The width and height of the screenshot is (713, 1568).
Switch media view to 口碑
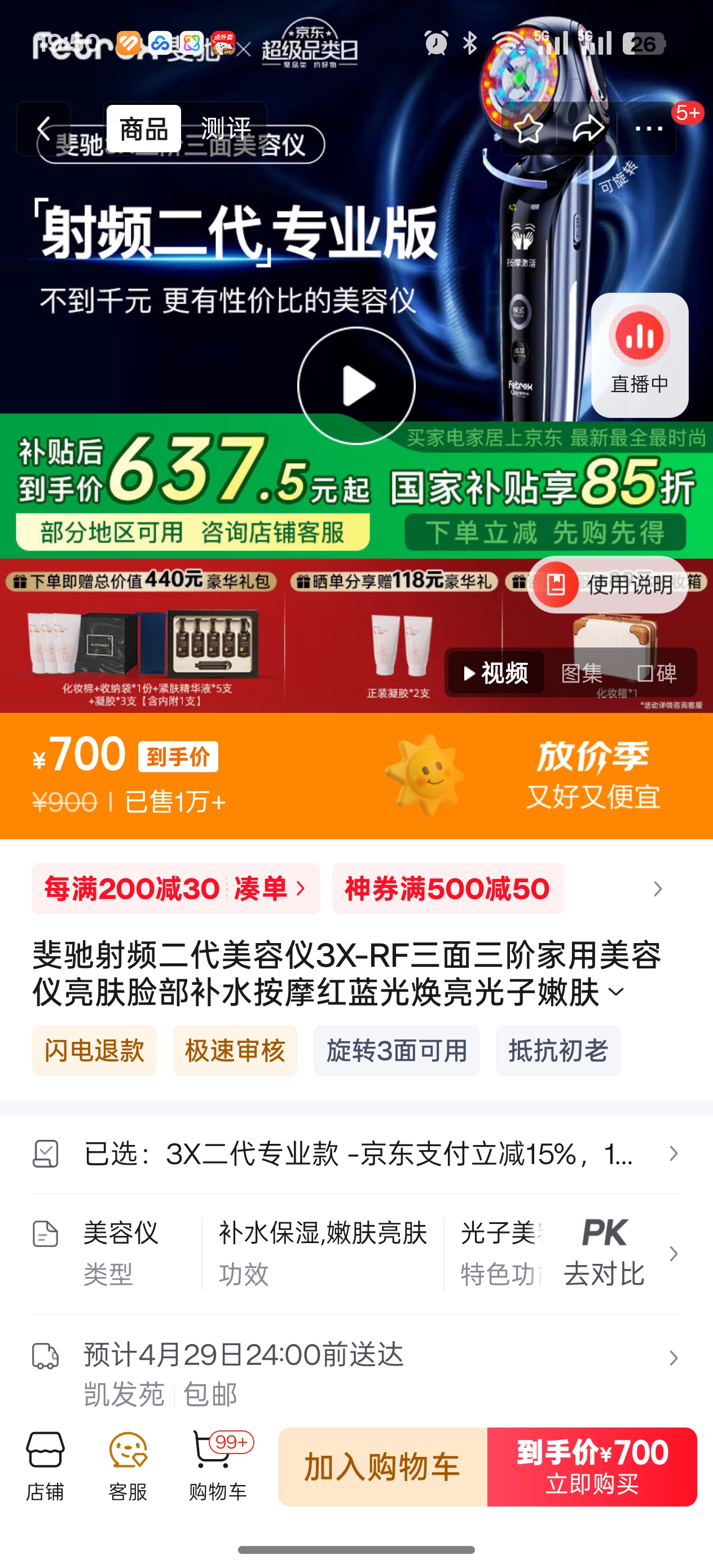coord(657,673)
